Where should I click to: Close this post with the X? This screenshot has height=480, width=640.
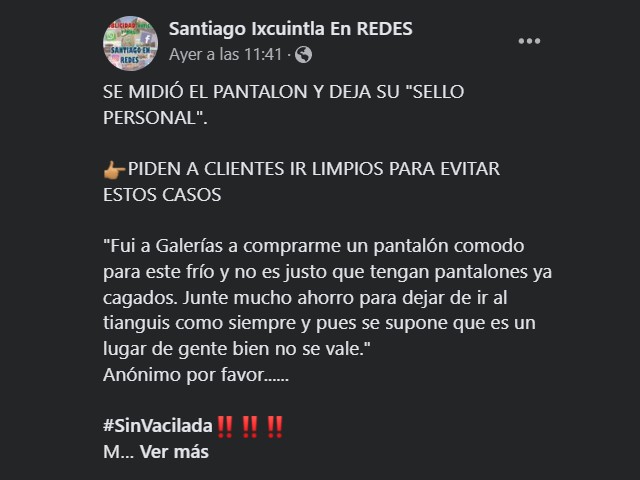tap(589, 41)
